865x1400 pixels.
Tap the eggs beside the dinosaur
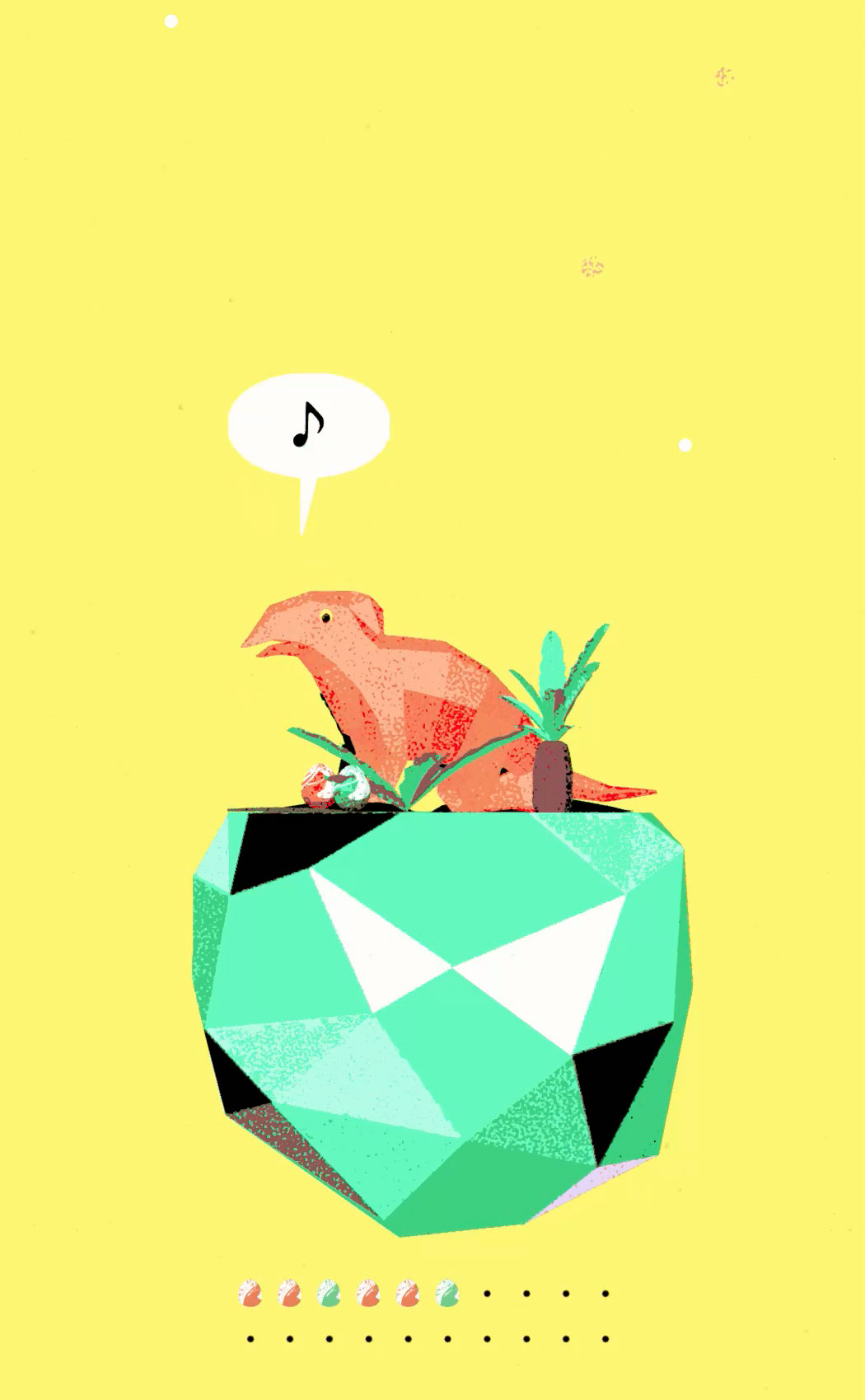[334, 785]
